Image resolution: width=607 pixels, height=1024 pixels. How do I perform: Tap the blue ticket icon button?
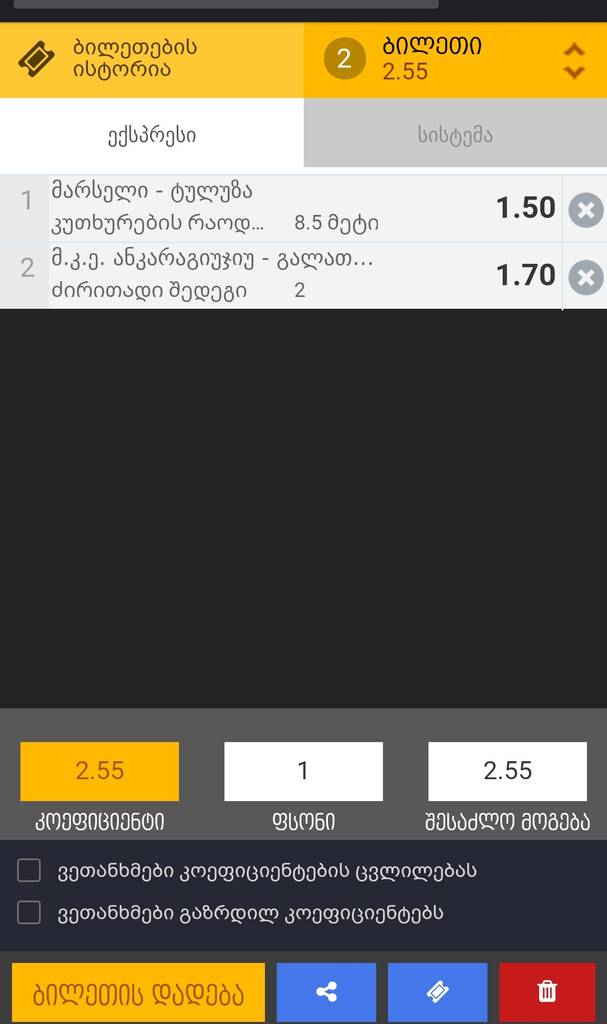[x=437, y=992]
